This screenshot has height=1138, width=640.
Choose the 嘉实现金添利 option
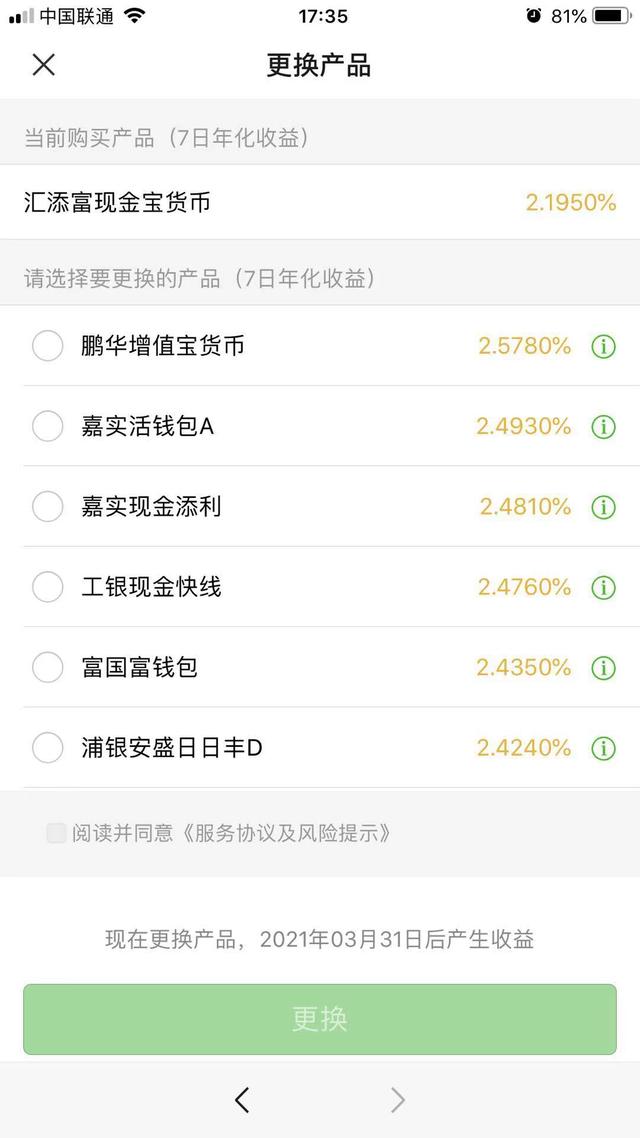[x=48, y=506]
